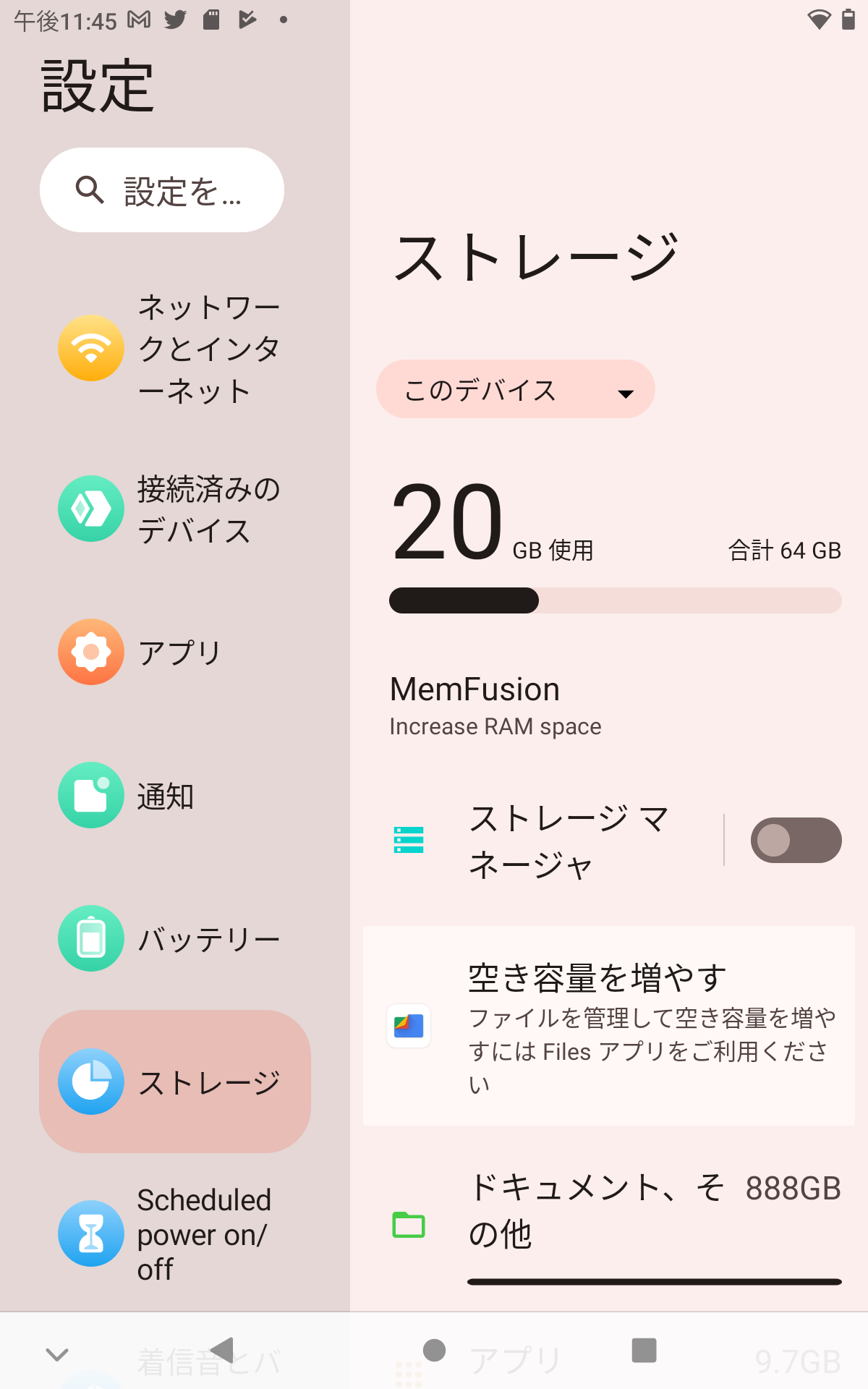Viewport: 868px width, 1389px height.
Task: Open the 空き容量を増やす Files card
Action: pos(609,1026)
